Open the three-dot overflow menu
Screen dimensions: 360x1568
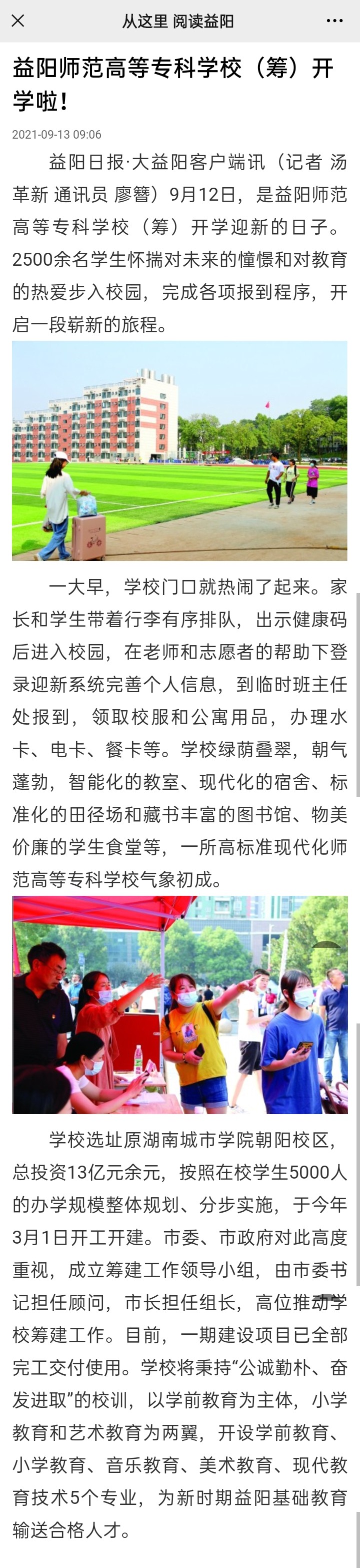[334, 21]
